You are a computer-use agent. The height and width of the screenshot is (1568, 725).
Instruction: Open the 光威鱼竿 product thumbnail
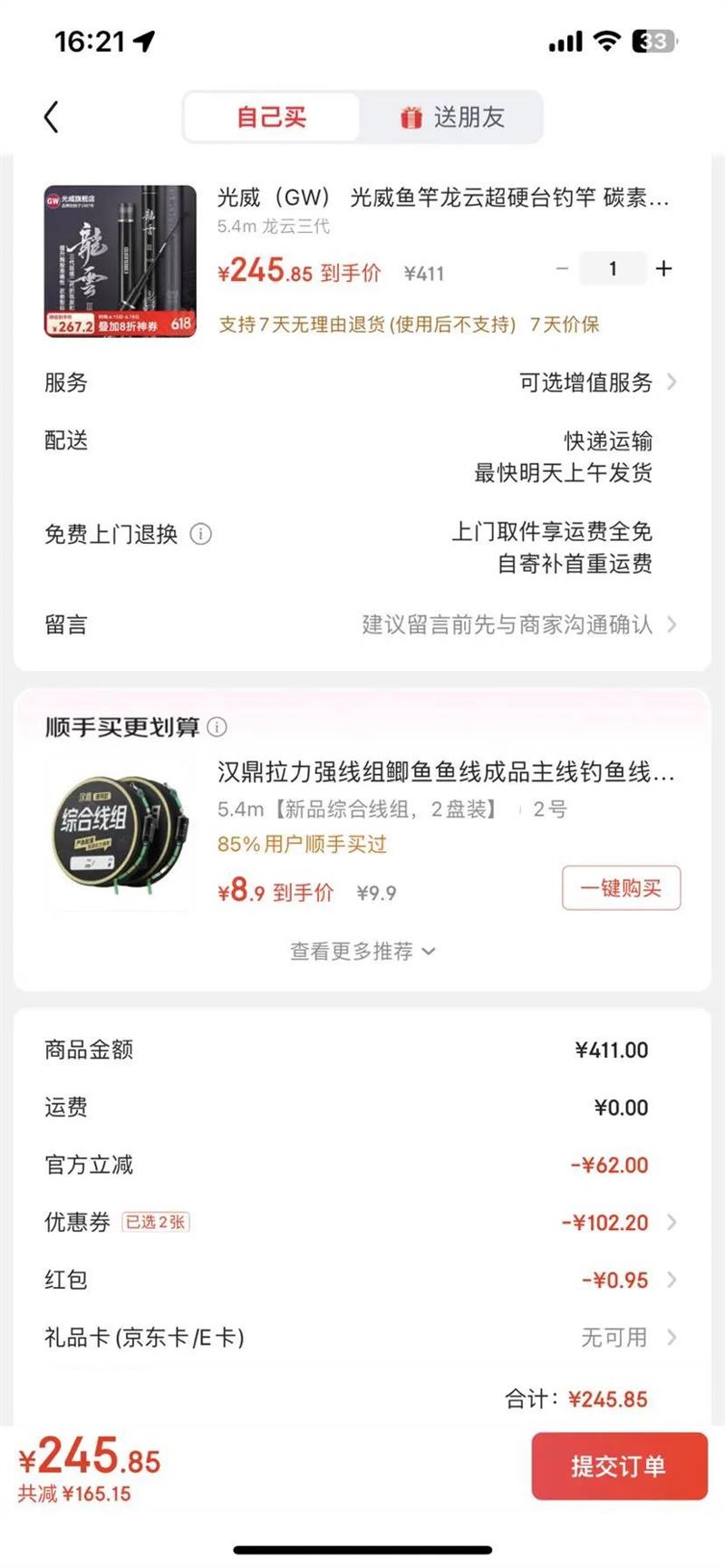[x=121, y=261]
